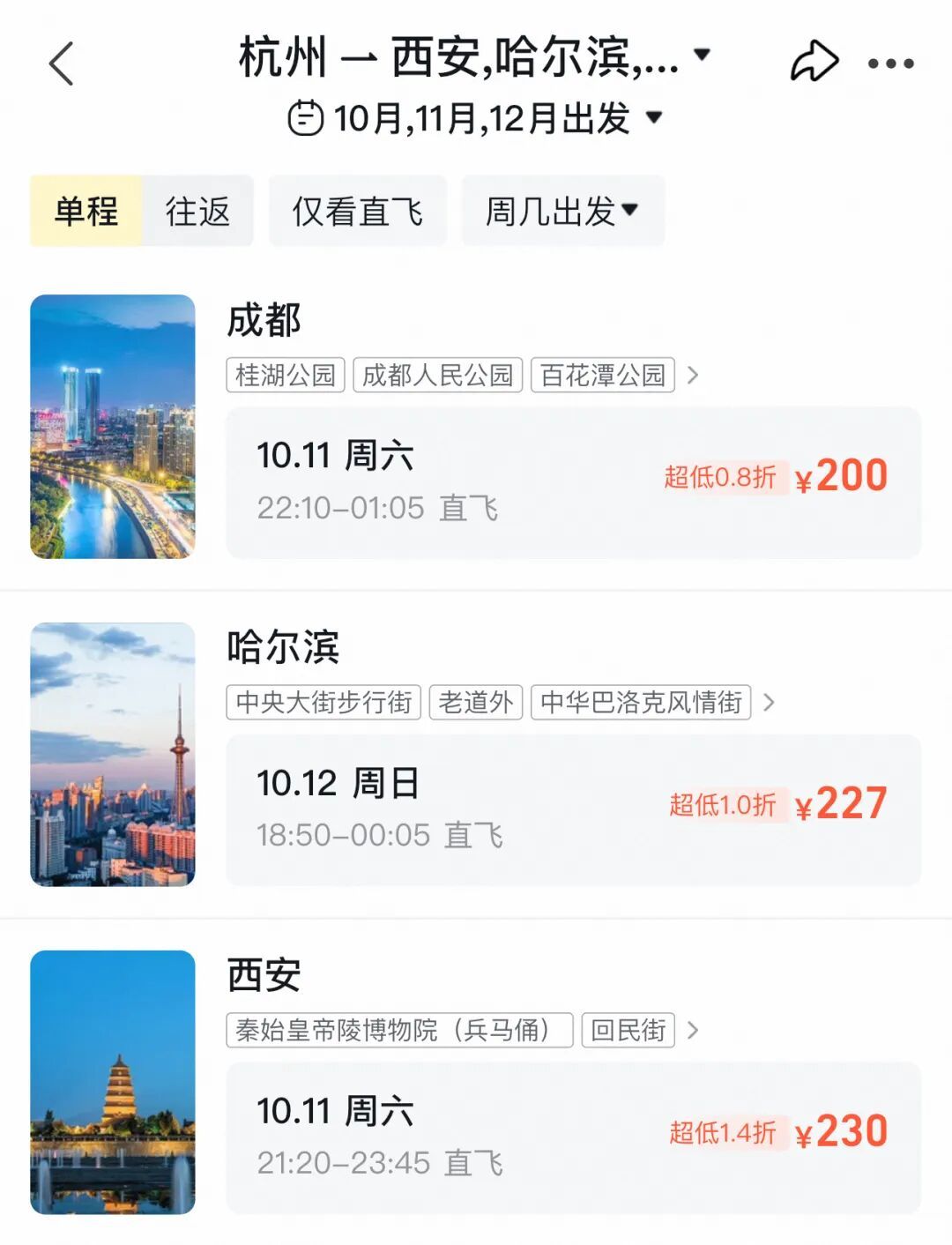The height and width of the screenshot is (1245, 952).
Task: Tap the 秦始皇帝陵博物院 (兵马俑) tag
Action: pos(399,1030)
